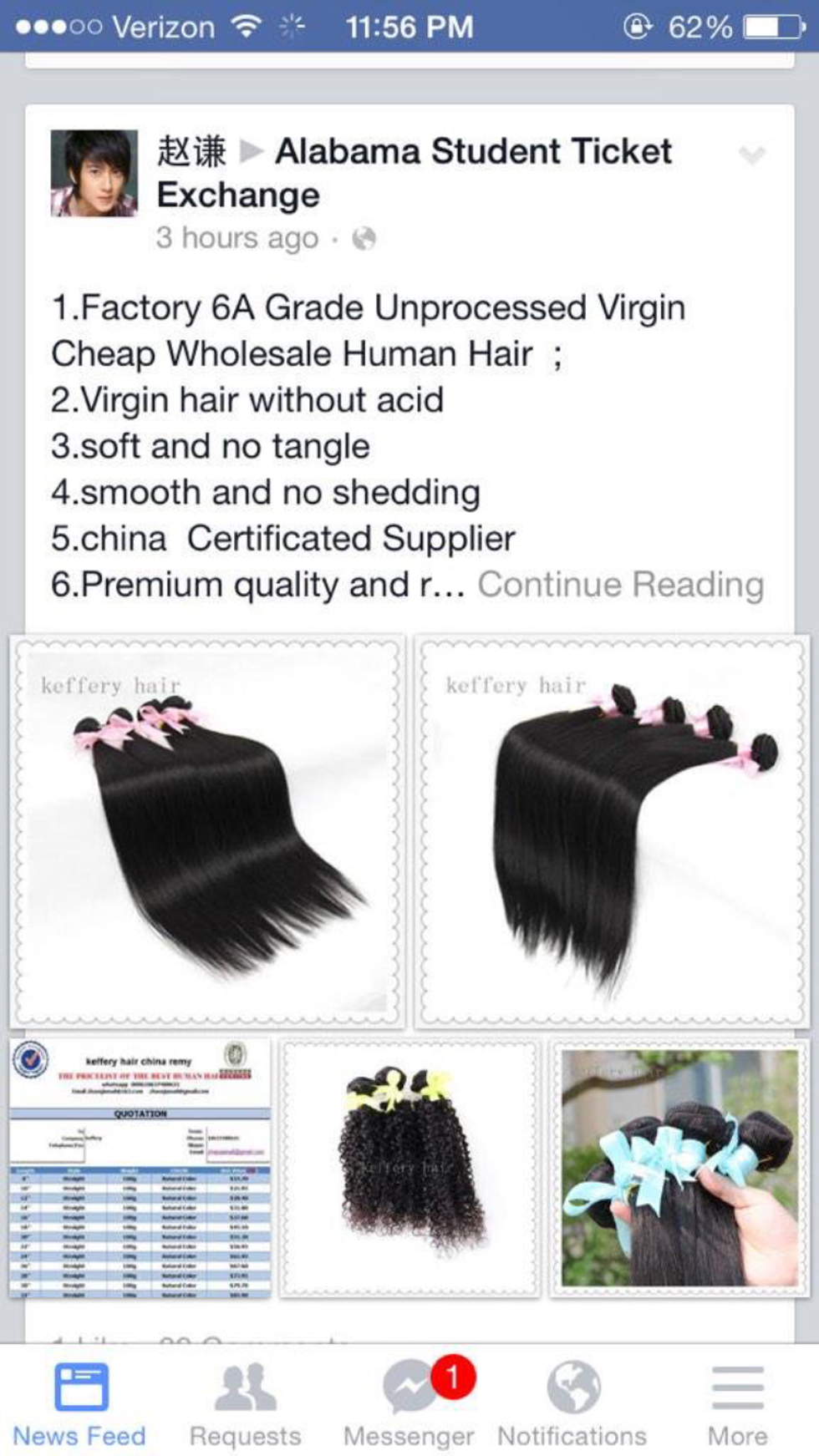Open the quotation price list image

point(140,1168)
